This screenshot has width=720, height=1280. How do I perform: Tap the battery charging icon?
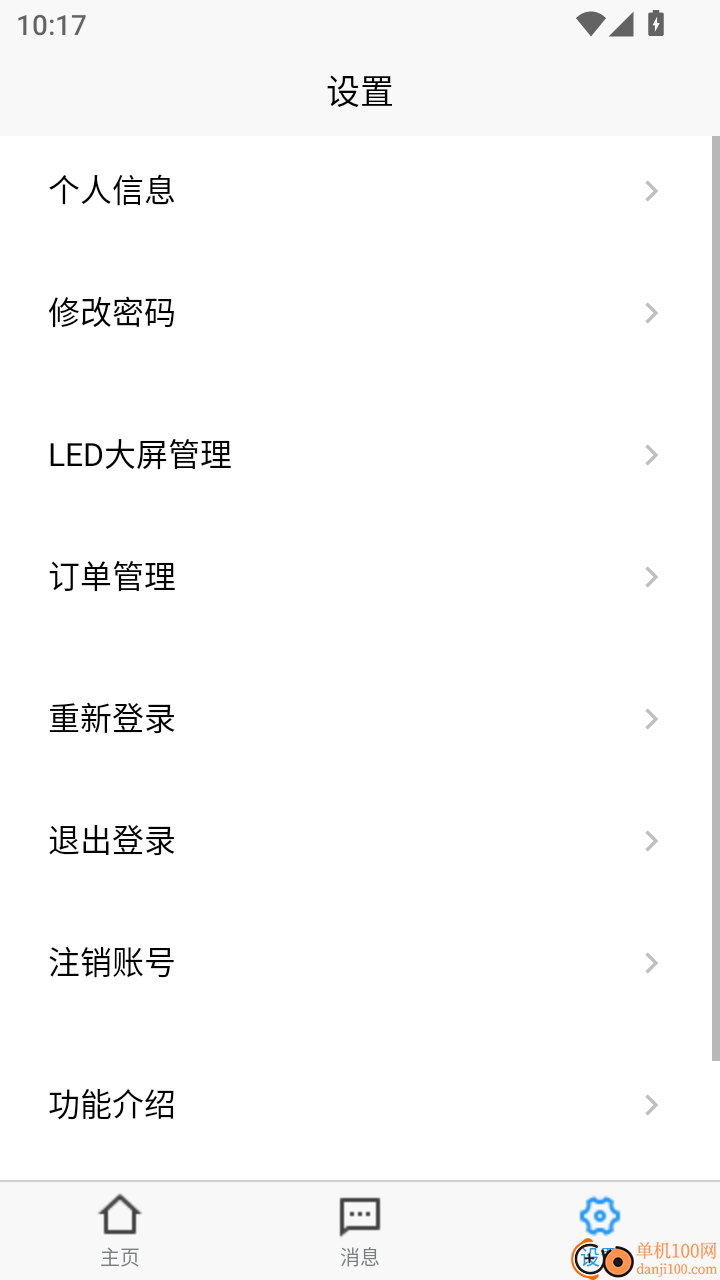point(655,24)
